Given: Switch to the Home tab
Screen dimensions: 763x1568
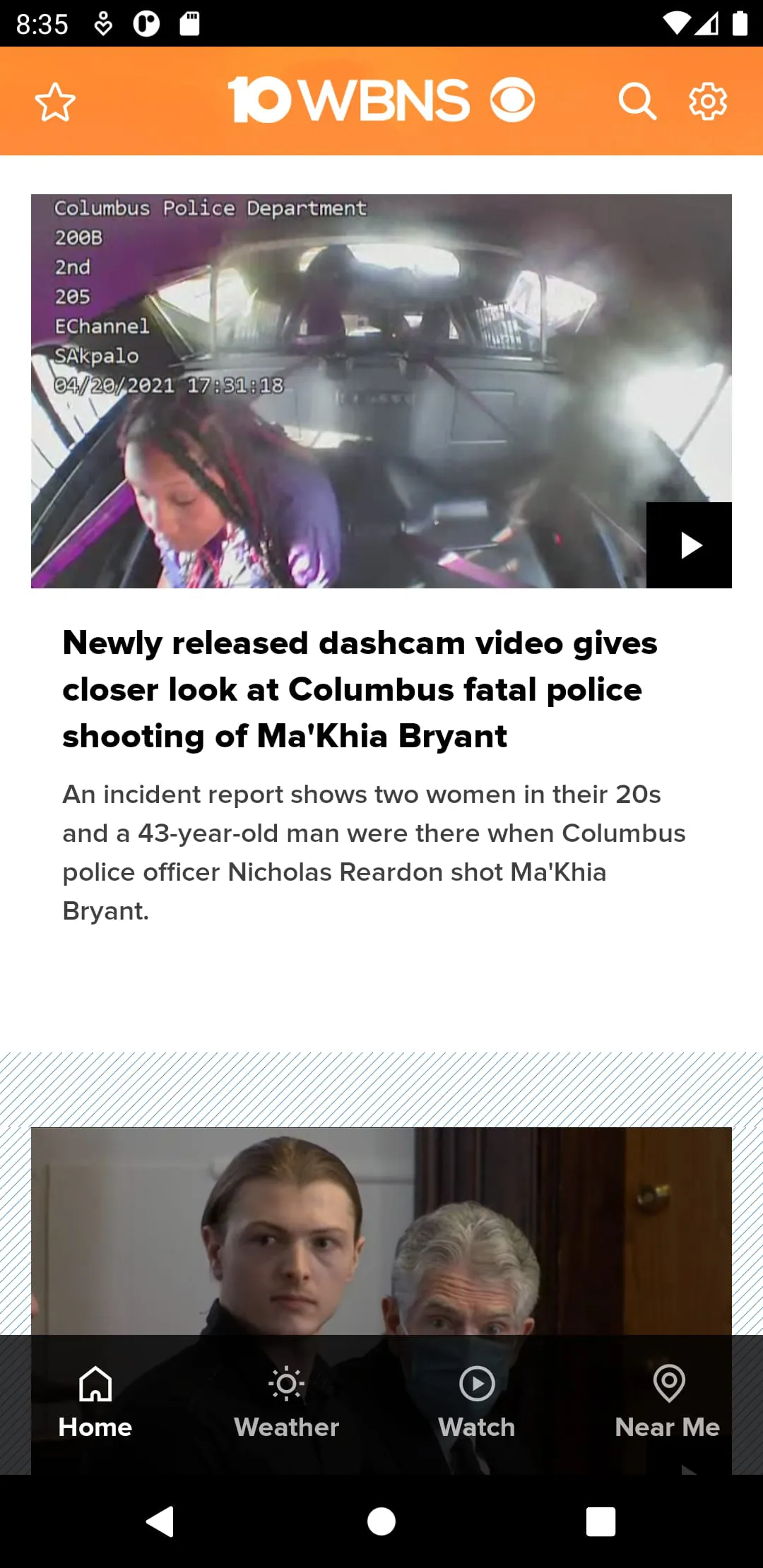Looking at the screenshot, I should click(x=95, y=1401).
